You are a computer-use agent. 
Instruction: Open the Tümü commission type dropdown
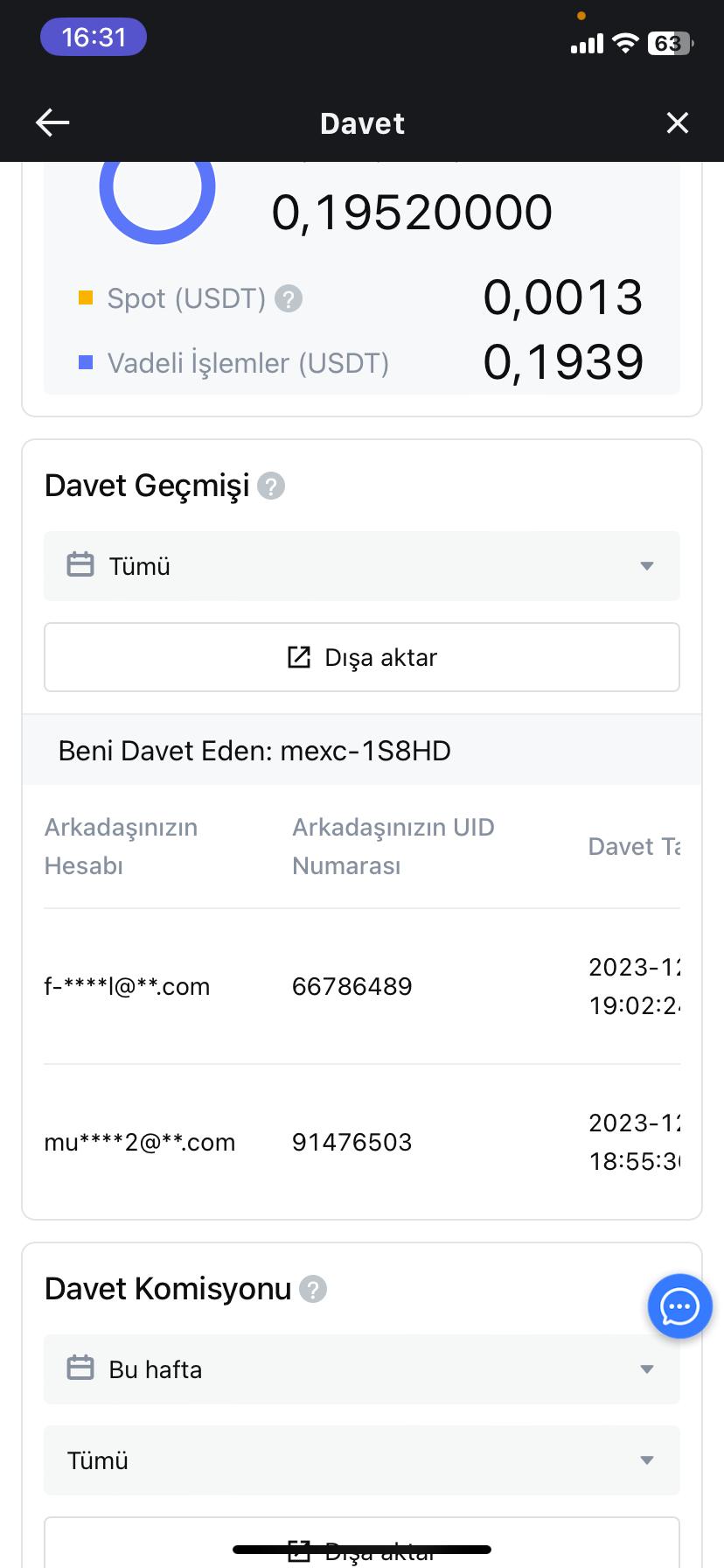tap(362, 1459)
